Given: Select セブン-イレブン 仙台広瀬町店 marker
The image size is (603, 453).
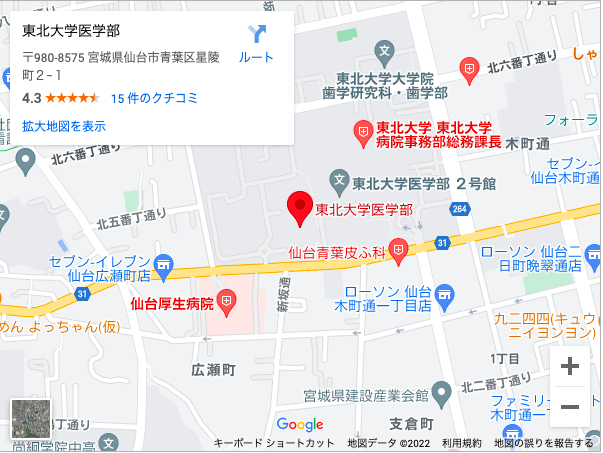Looking at the screenshot, I should [165, 267].
